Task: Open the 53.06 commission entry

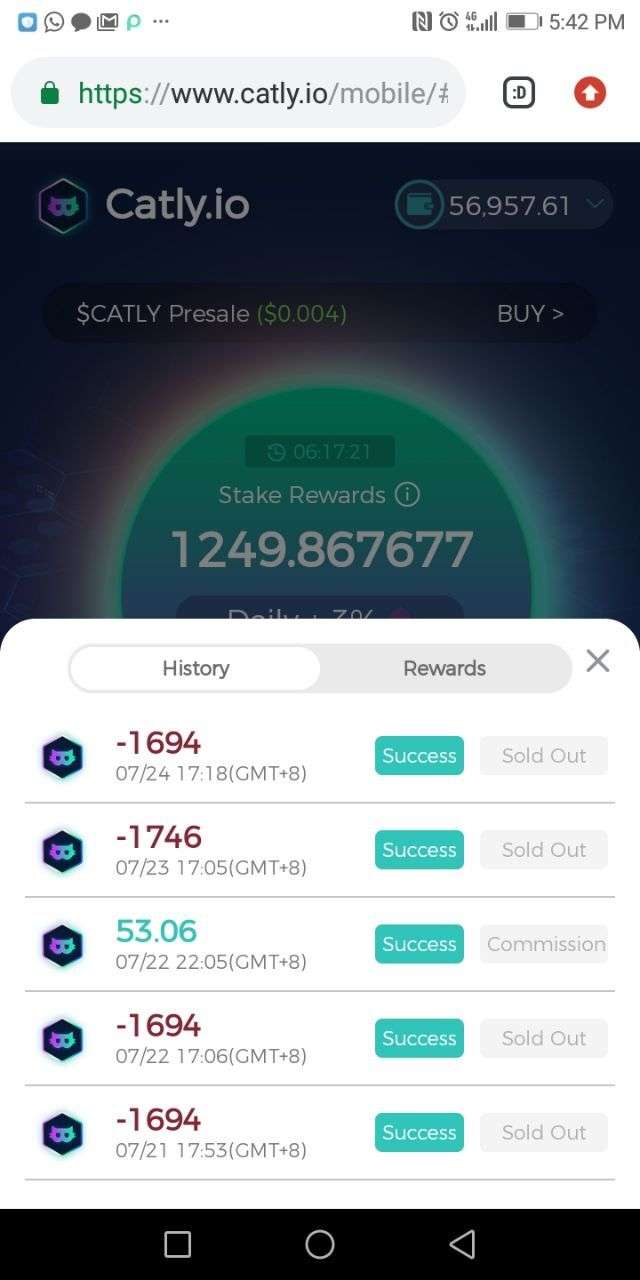Action: pyautogui.click(x=210, y=944)
